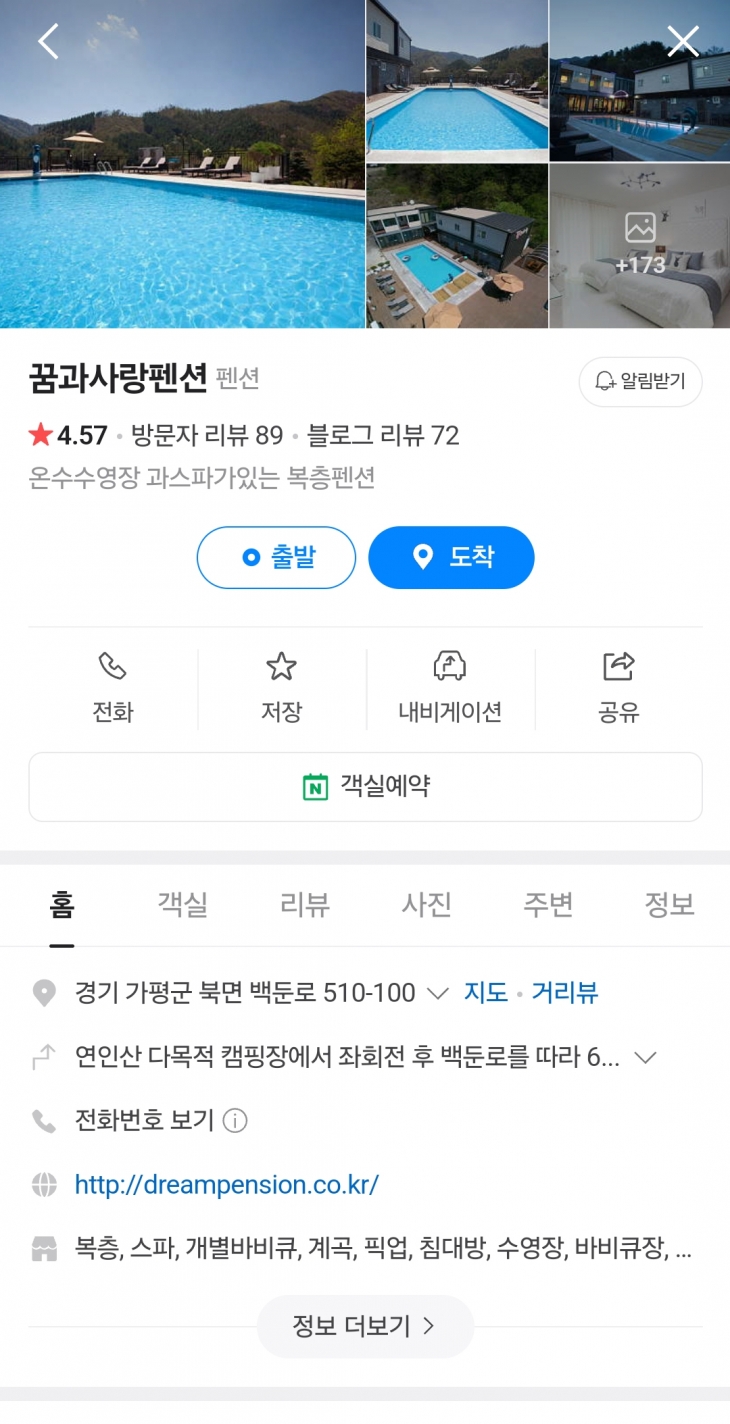This screenshot has width=730, height=1424.
Task: Call the pension via 전화
Action: tap(113, 688)
